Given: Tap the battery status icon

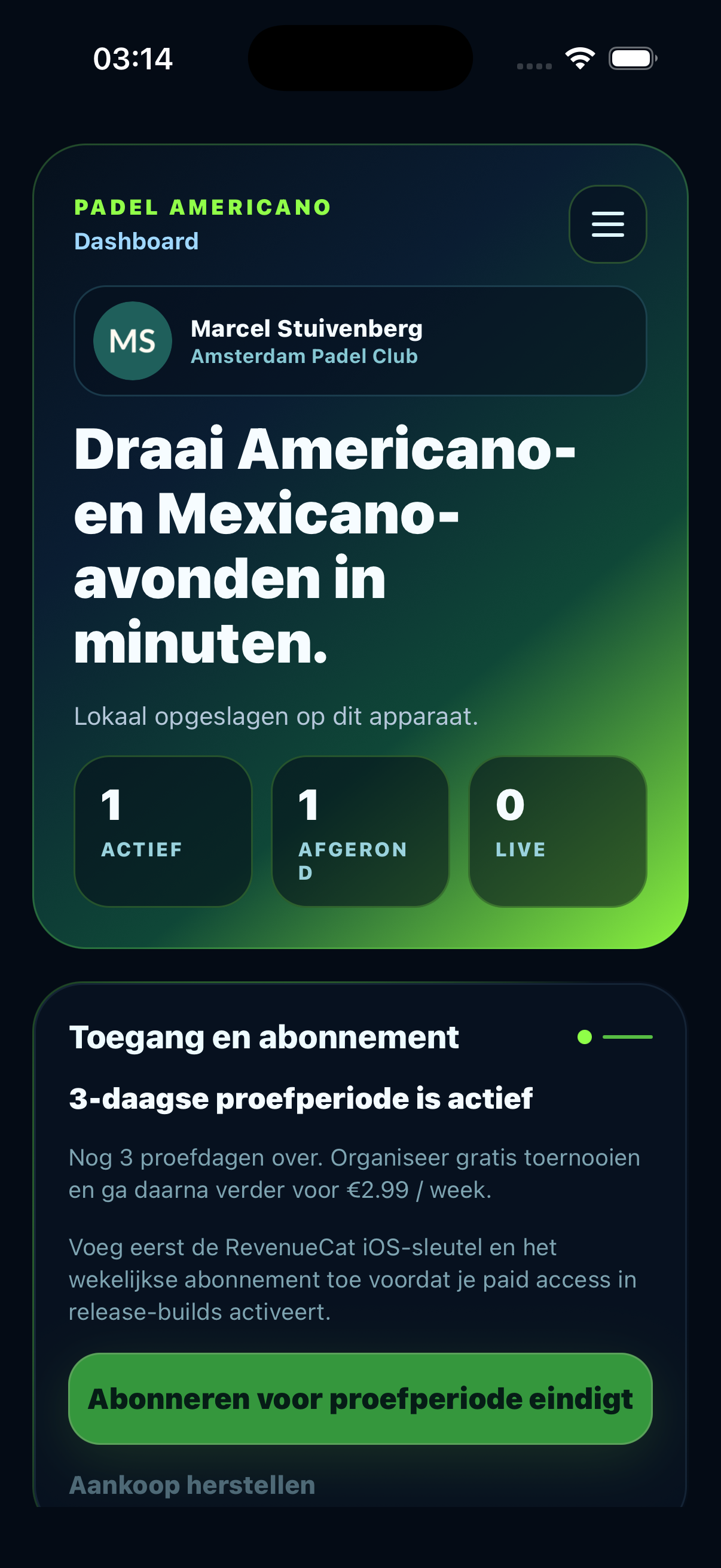Looking at the screenshot, I should [x=630, y=58].
